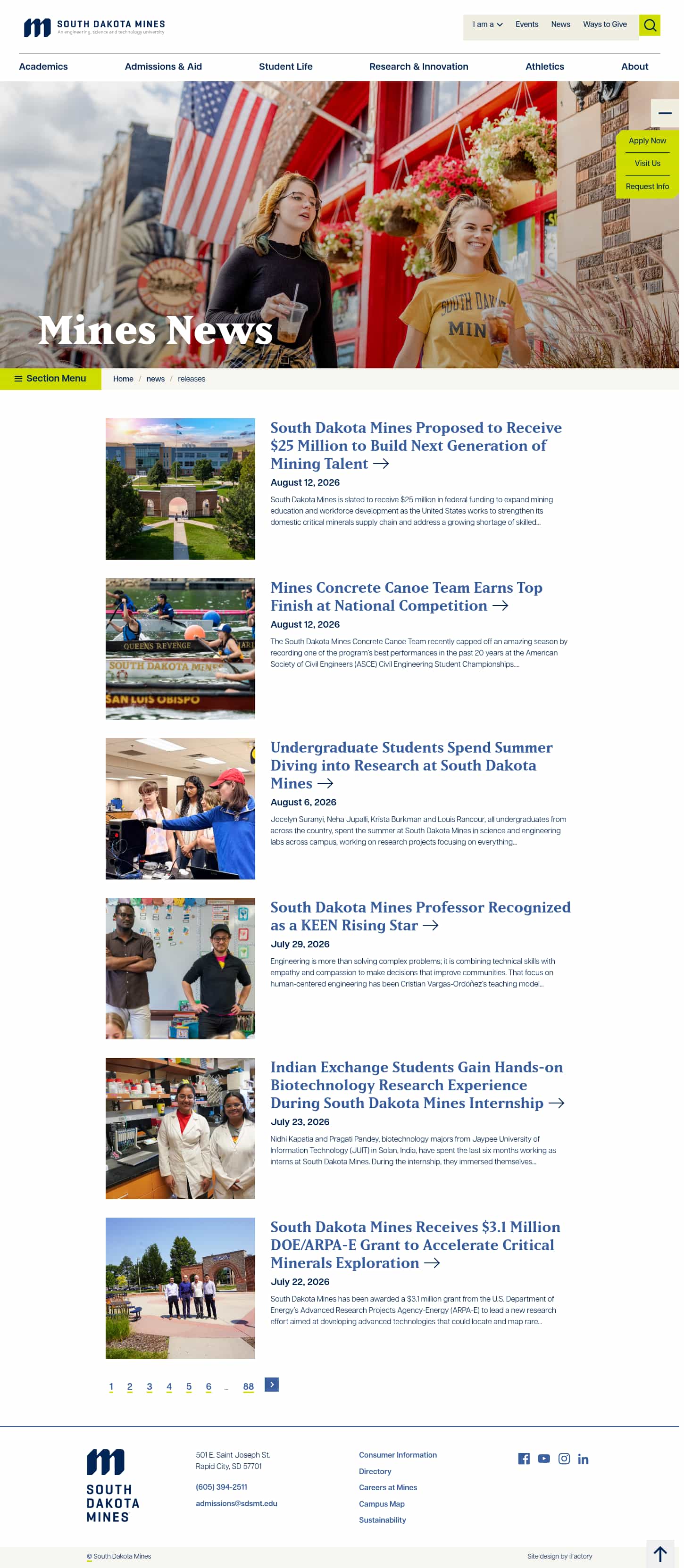Open the search icon in header

tap(649, 25)
